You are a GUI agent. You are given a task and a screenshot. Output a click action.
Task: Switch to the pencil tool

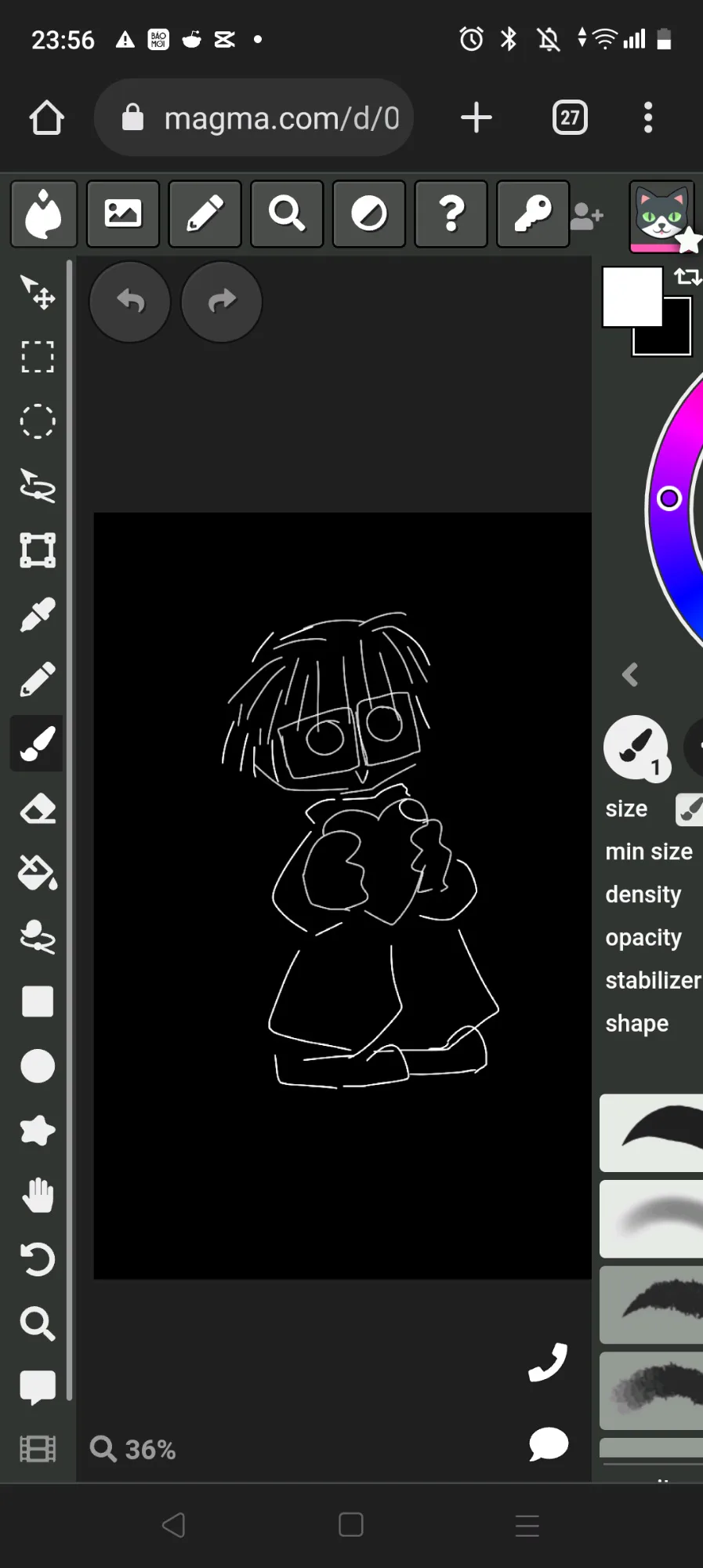38,680
